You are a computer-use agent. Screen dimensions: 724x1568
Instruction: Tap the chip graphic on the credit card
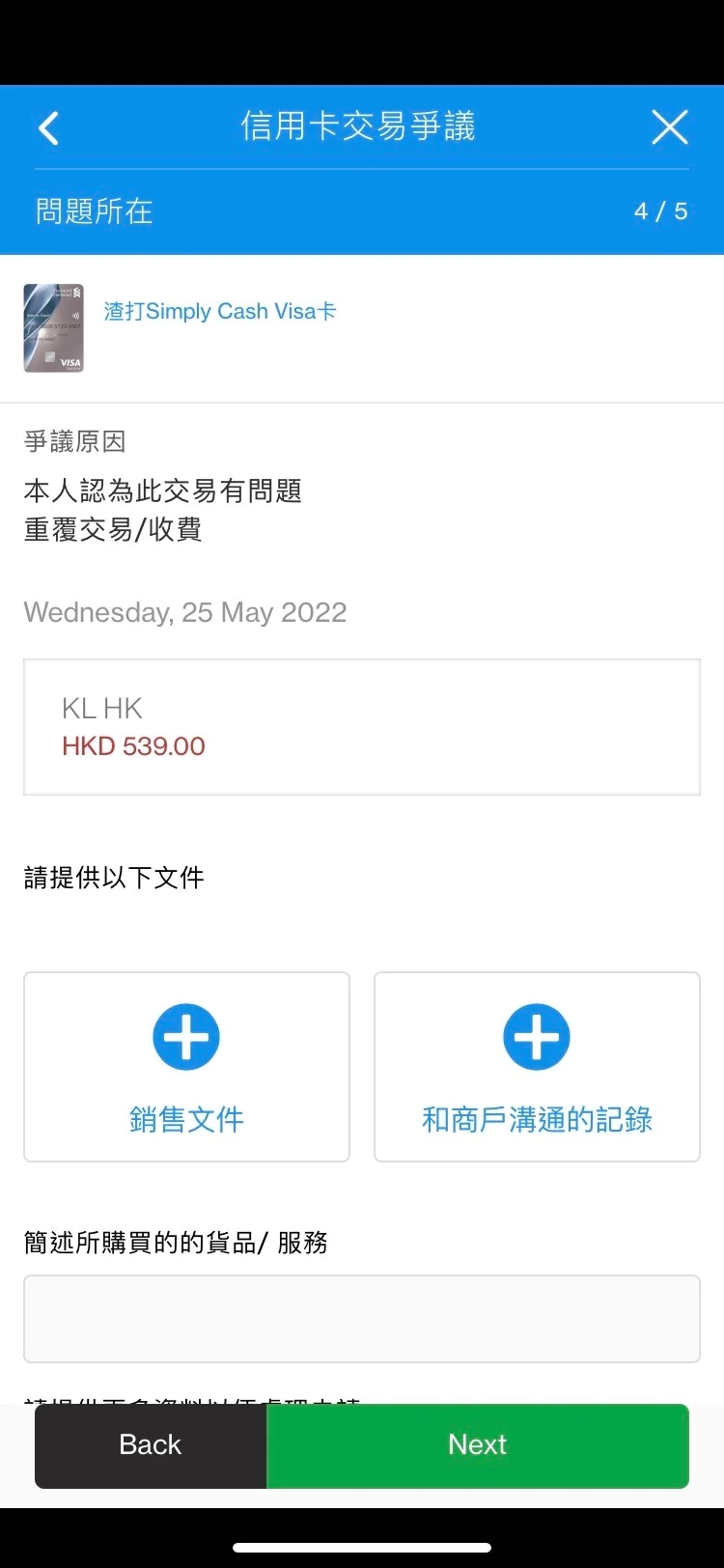click(x=49, y=357)
